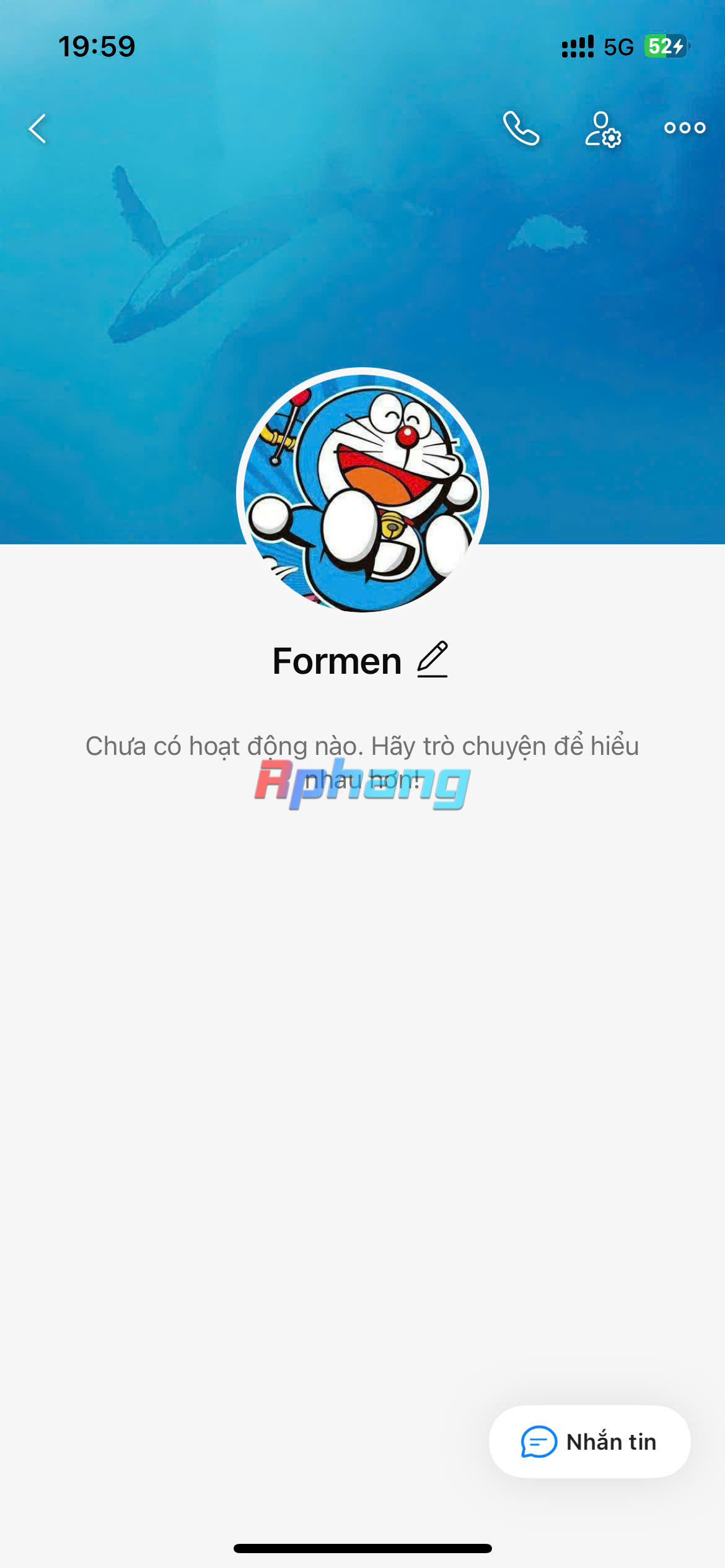Go back using the top-left arrow

38,129
